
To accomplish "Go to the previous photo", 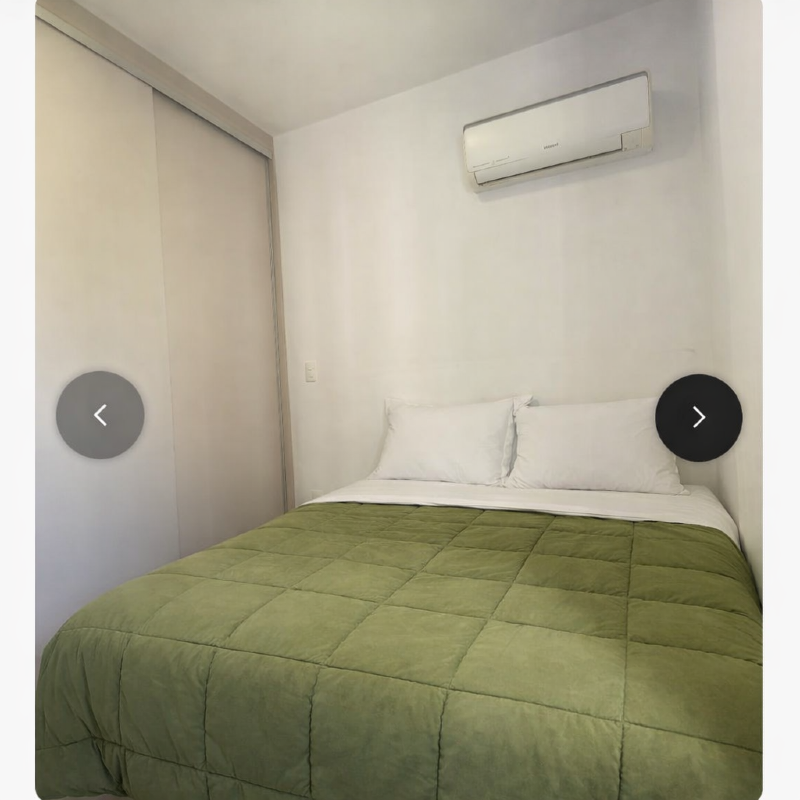I will pyautogui.click(x=100, y=415).
